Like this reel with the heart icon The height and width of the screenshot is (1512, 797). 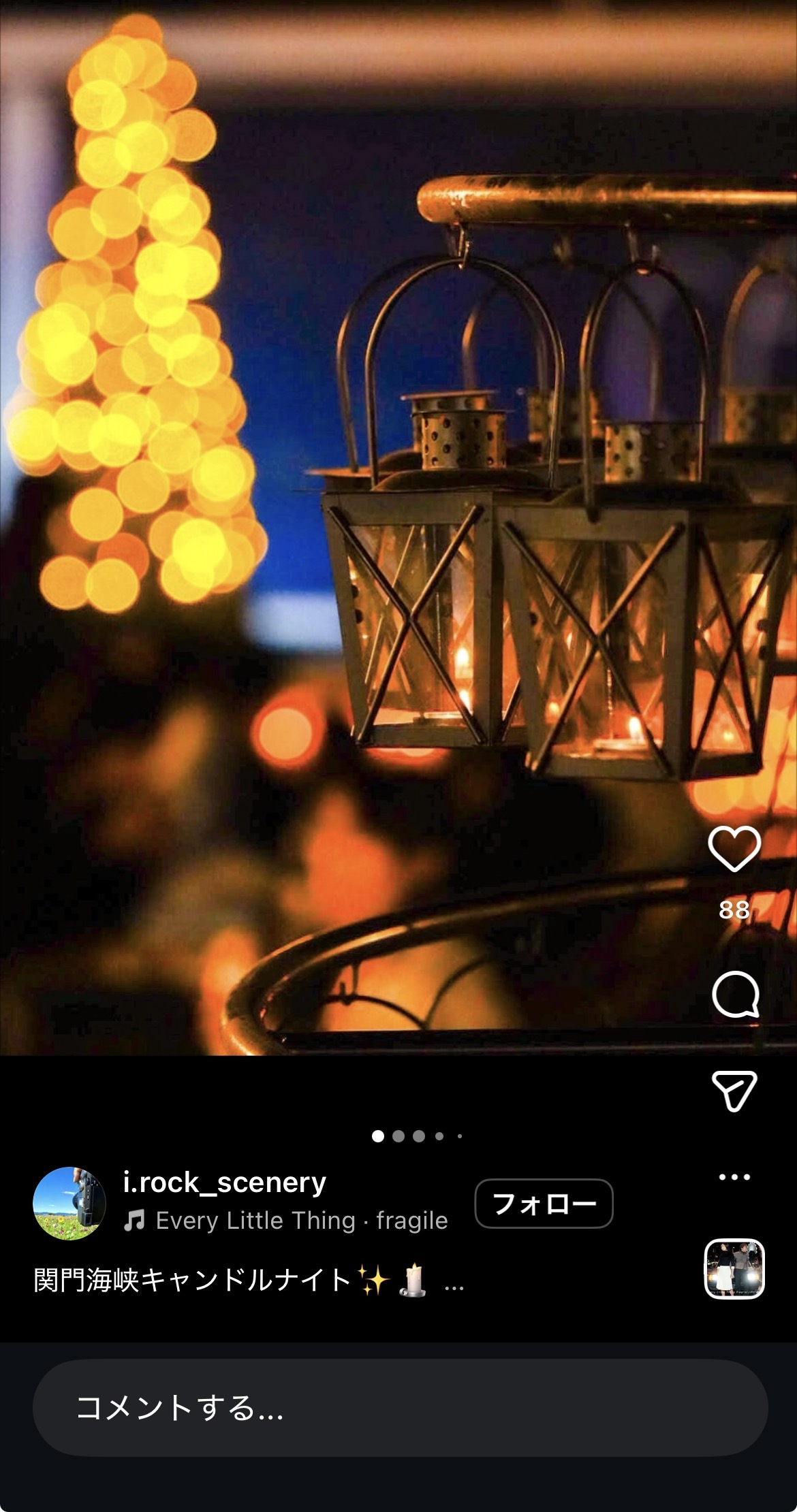(x=734, y=848)
